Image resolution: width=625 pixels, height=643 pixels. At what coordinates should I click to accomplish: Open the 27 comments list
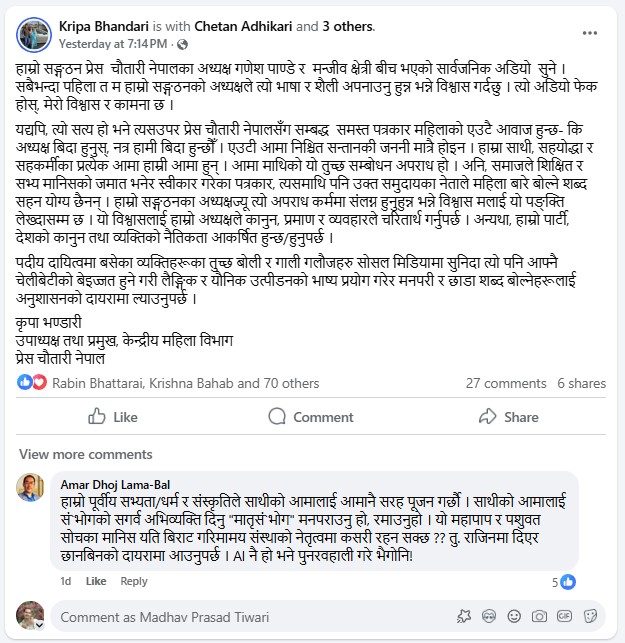tap(506, 383)
